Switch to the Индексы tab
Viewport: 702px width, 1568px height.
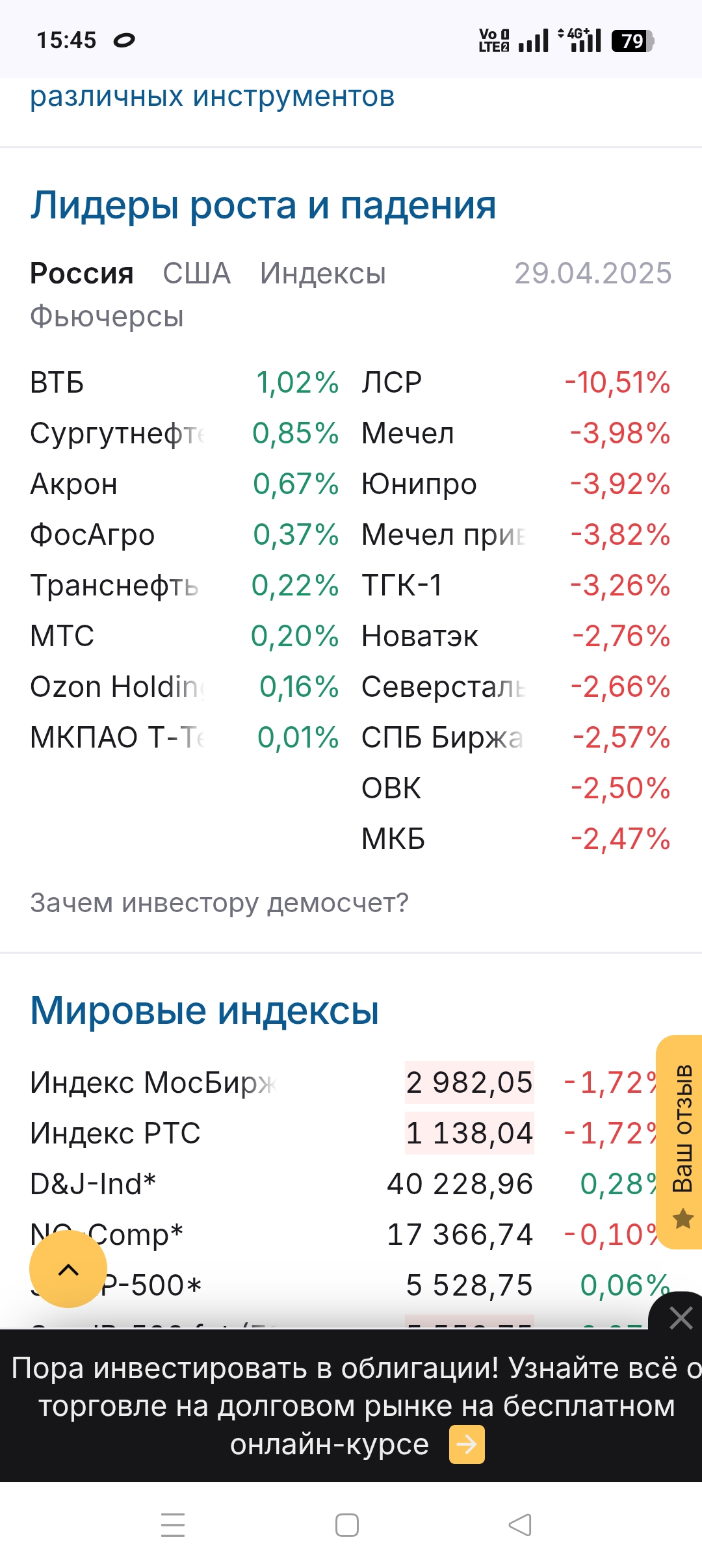[322, 274]
